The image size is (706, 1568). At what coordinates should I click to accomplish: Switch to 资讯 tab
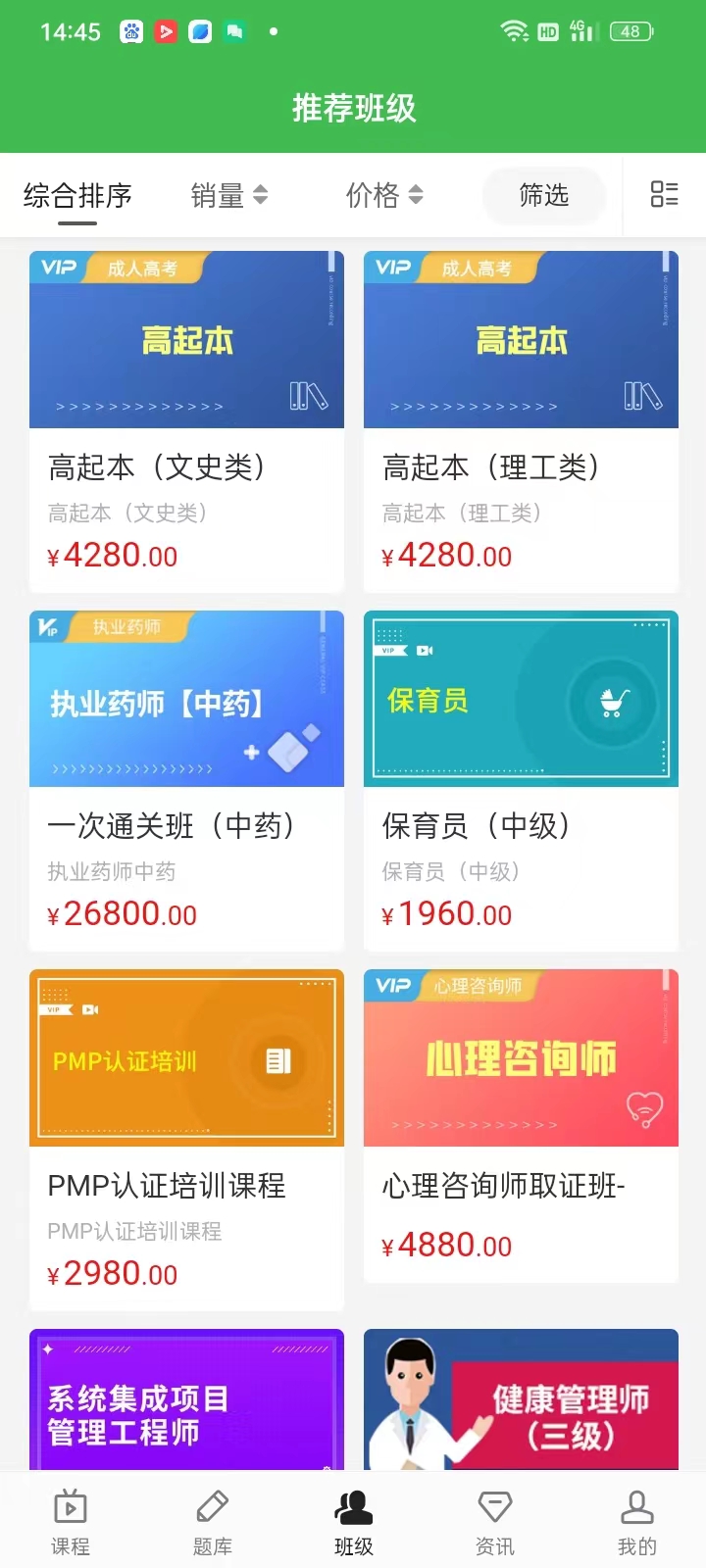(494, 1522)
